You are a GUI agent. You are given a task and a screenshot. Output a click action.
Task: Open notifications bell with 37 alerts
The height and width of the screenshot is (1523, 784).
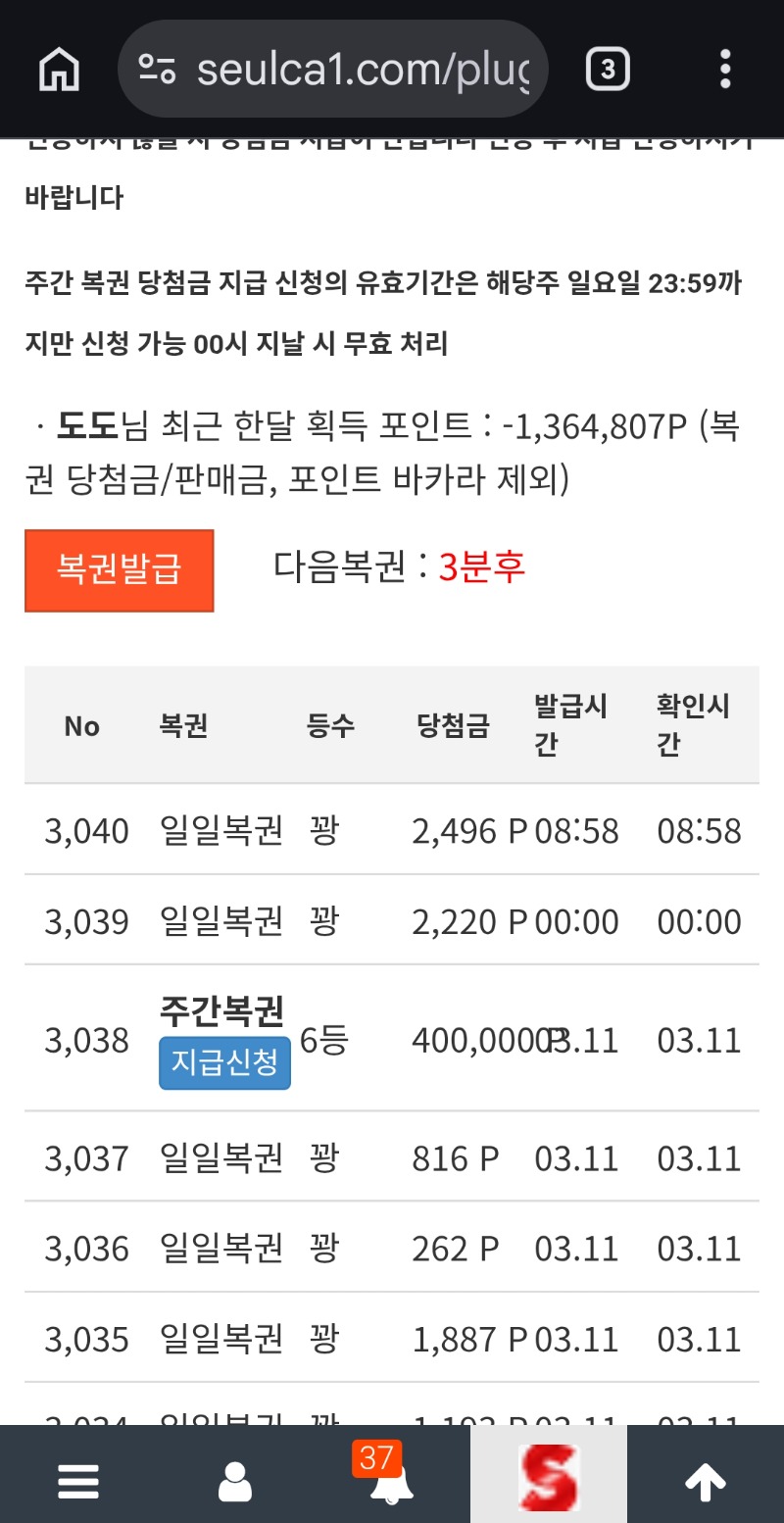point(390,1481)
